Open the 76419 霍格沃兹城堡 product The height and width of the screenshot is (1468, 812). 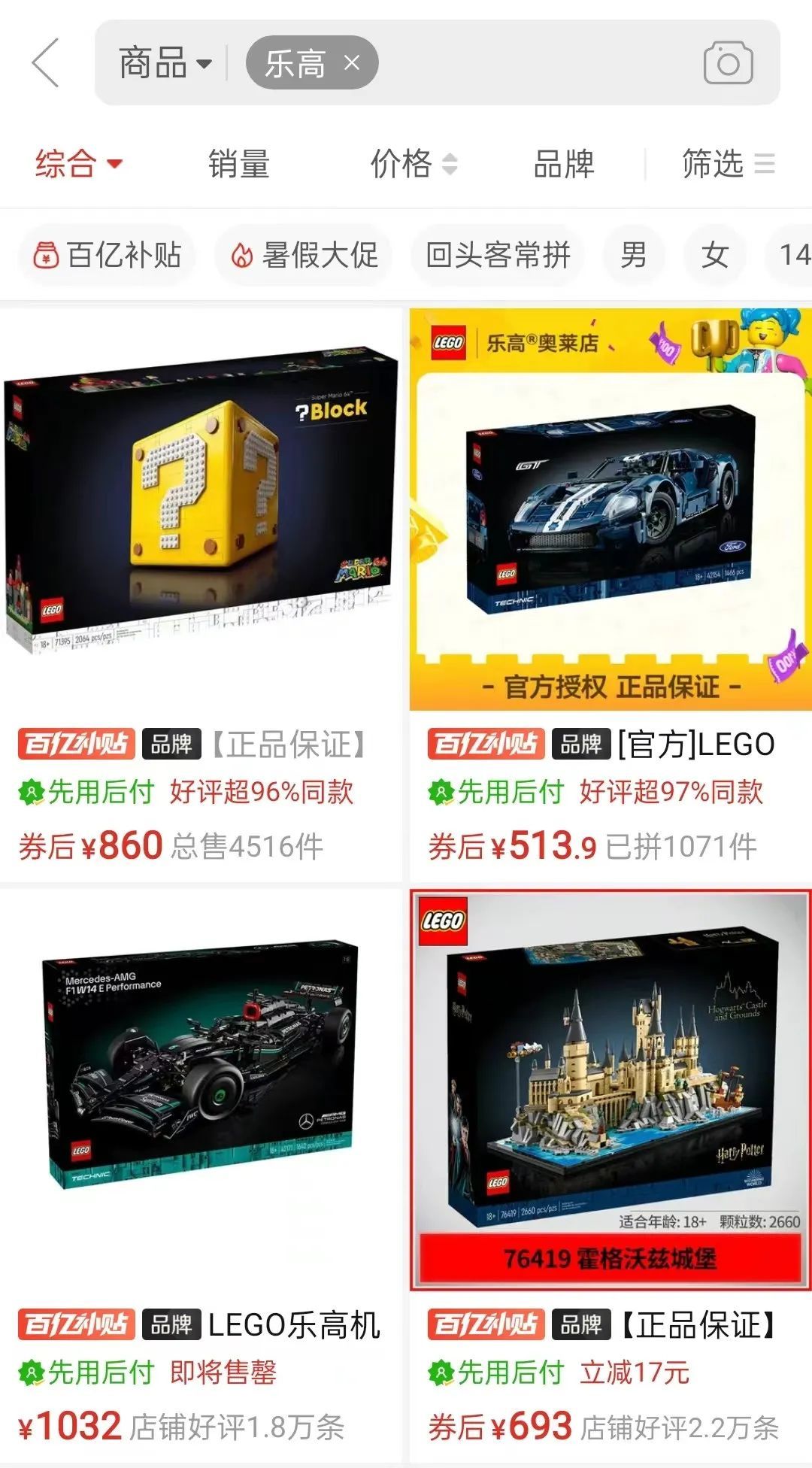[610, 1087]
